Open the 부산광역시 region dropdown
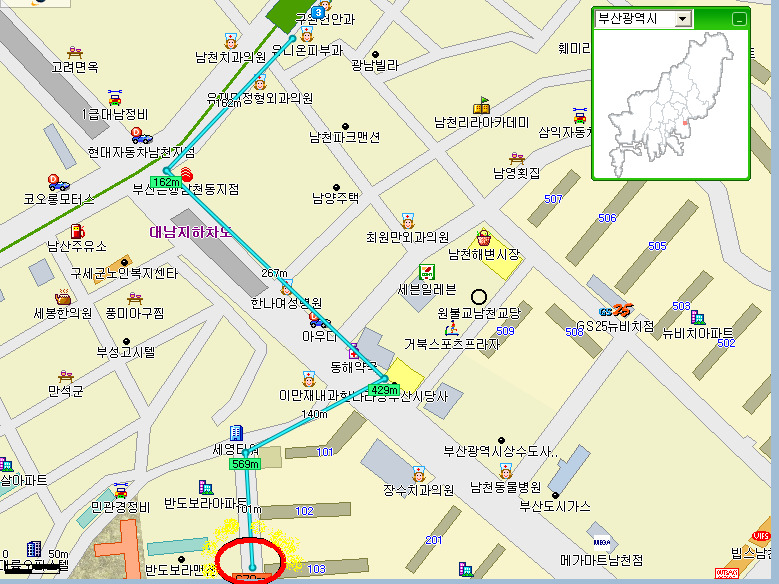779x584 pixels. coord(683,19)
